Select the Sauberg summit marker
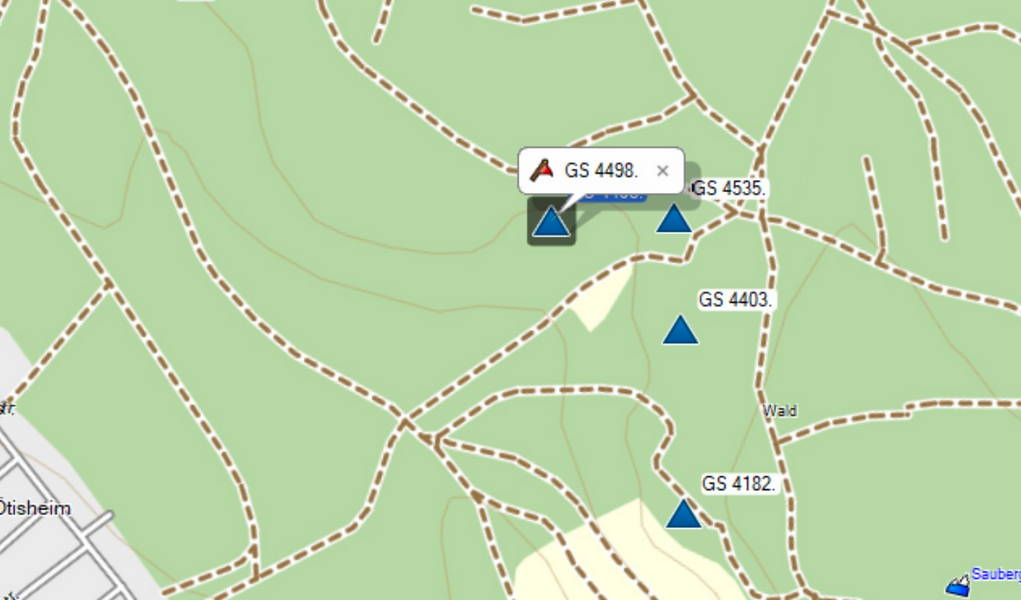Image resolution: width=1021 pixels, height=600 pixels. pos(958,583)
